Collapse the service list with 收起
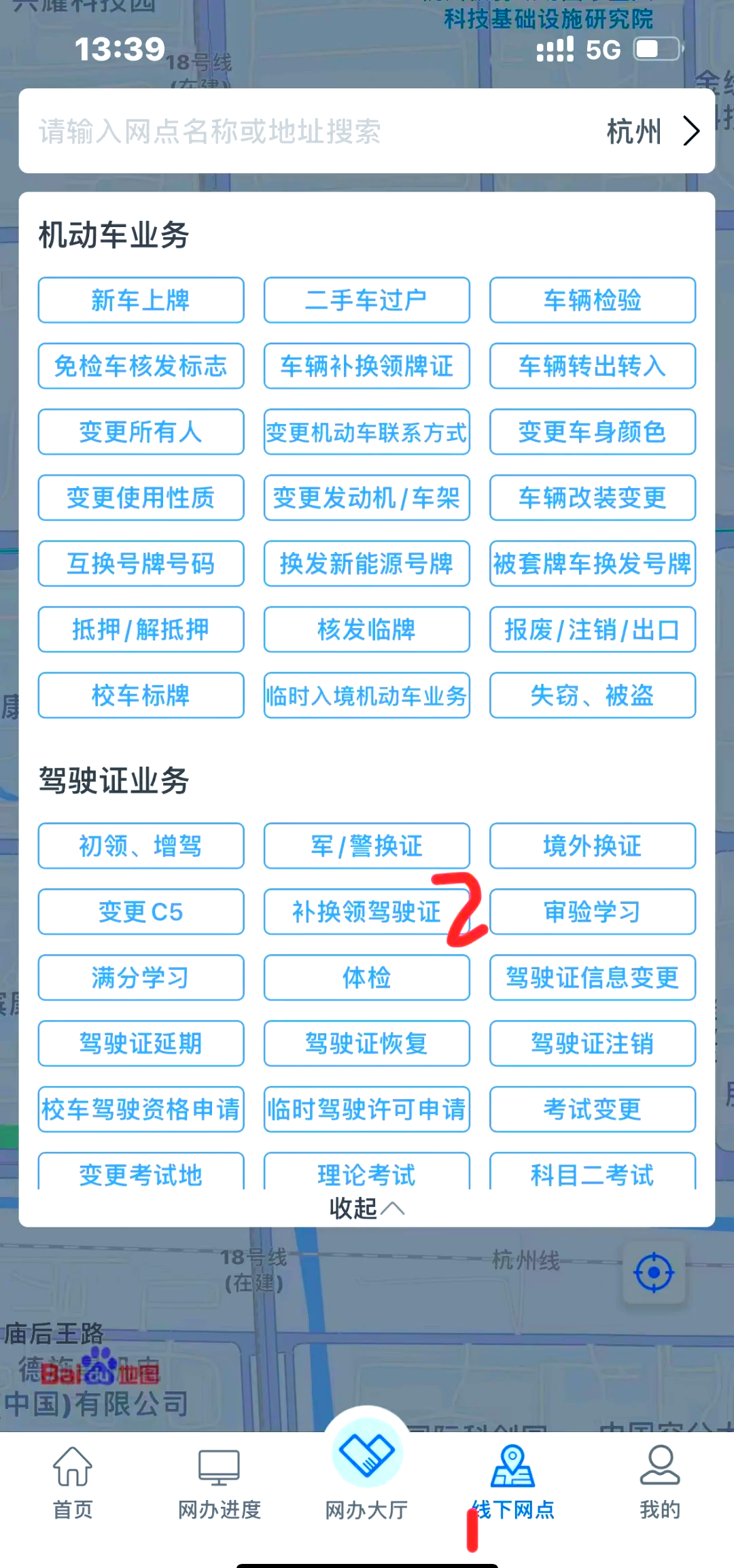734x1568 pixels. (366, 1208)
